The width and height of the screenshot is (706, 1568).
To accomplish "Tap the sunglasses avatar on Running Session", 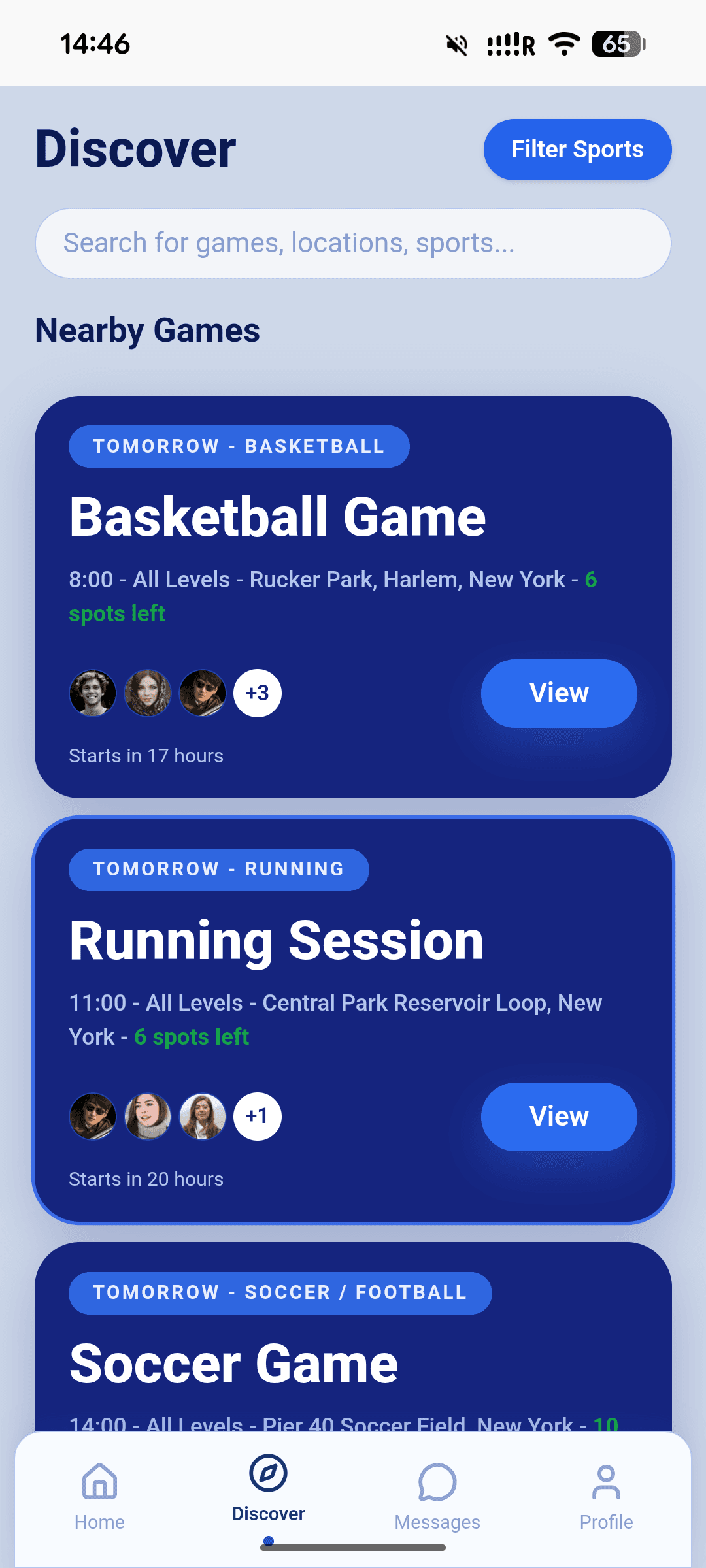I will pyautogui.click(x=92, y=1117).
